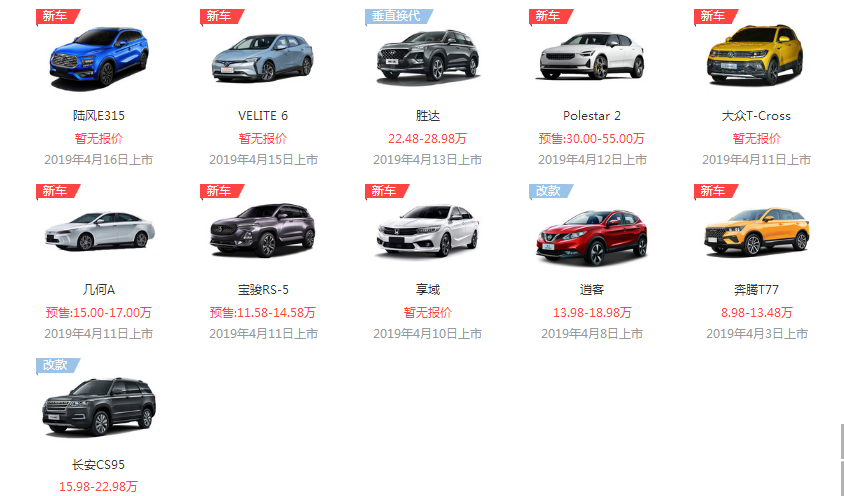Image resolution: width=844 pixels, height=496 pixels.
Task: View the 奔腾T77 listing
Action: [x=756, y=232]
